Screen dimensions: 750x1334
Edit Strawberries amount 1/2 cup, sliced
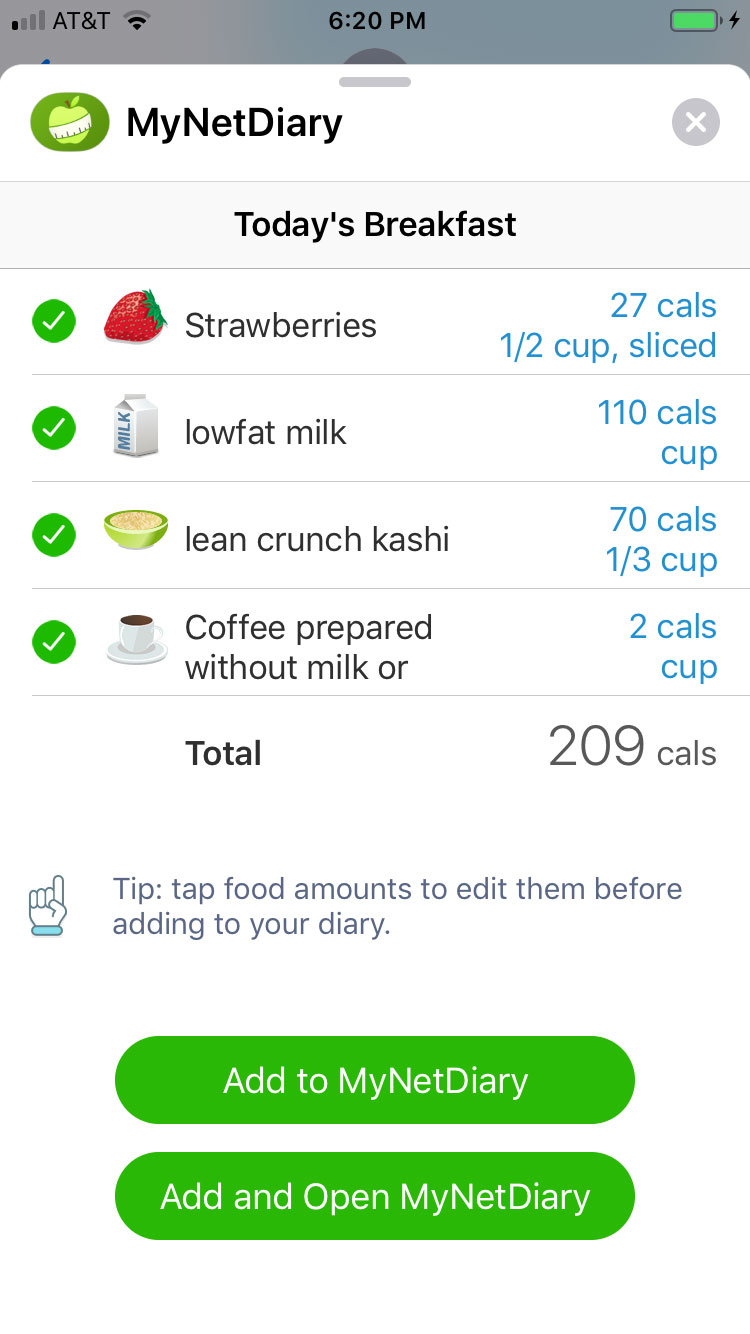point(608,346)
